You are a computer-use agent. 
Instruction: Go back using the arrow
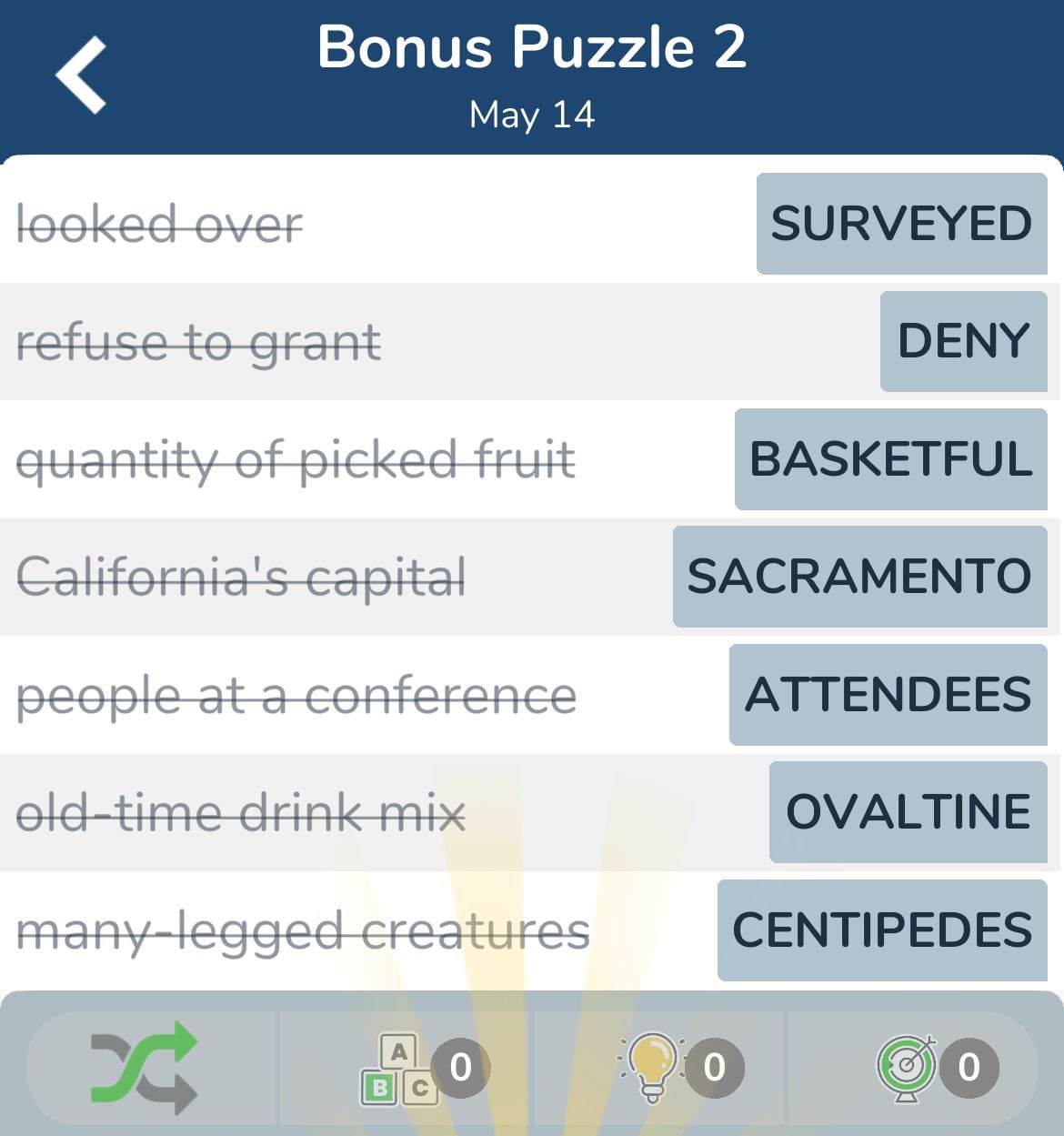82,75
